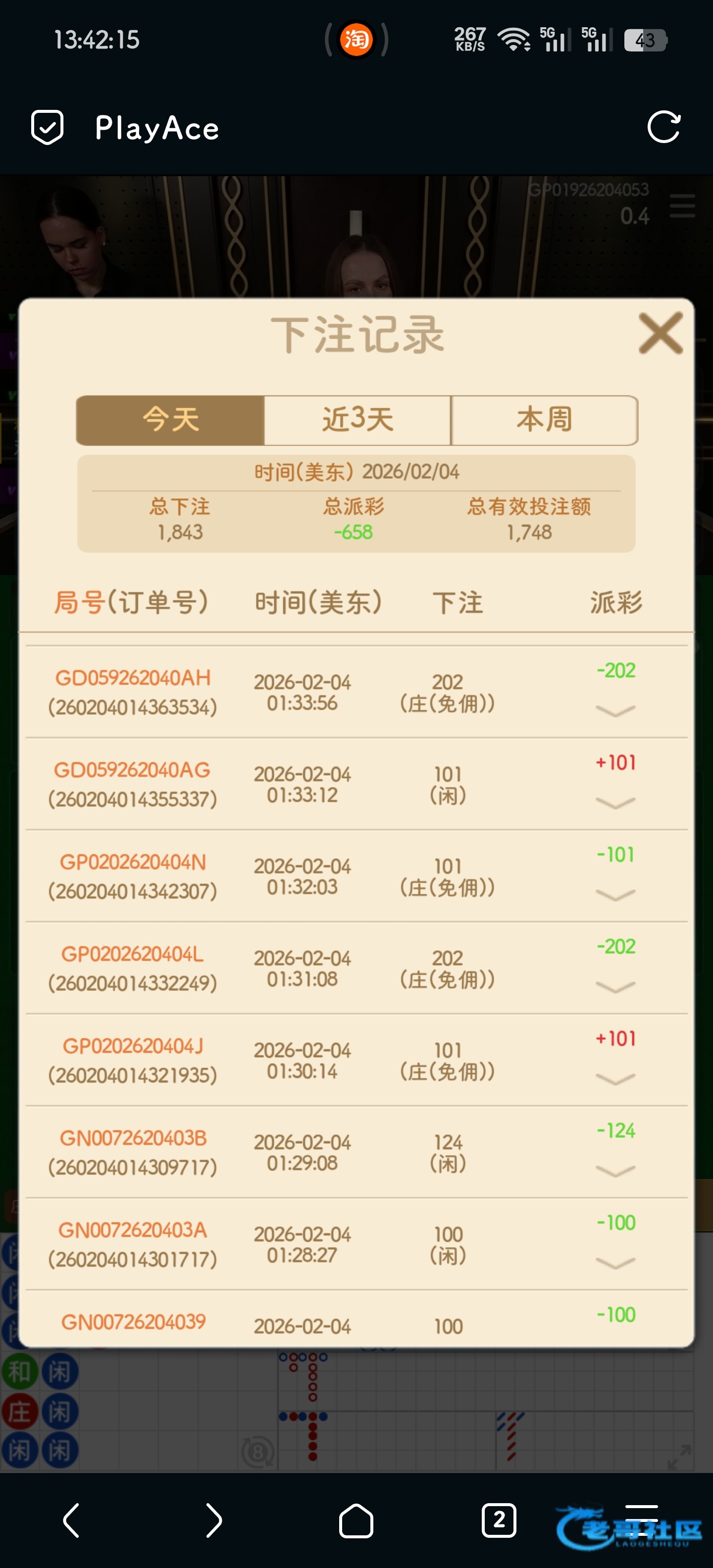Expand details for bet GD059262040AG
The image size is (713, 1568).
(615, 803)
